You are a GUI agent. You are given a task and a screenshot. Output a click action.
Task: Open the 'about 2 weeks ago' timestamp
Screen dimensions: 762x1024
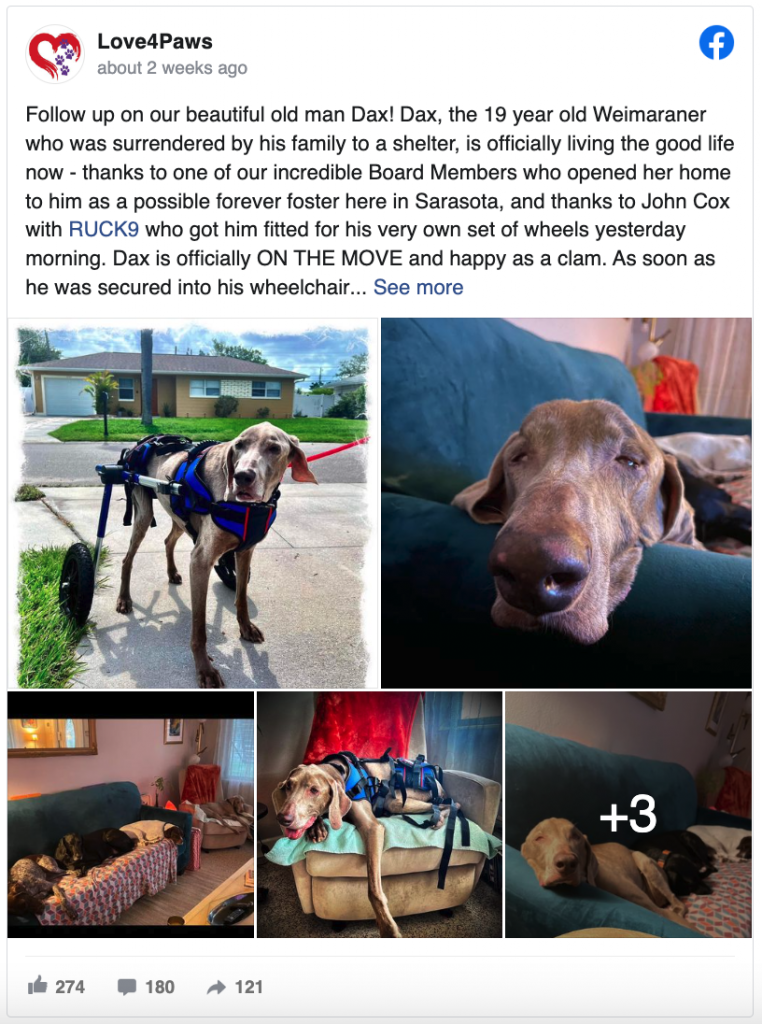(172, 68)
